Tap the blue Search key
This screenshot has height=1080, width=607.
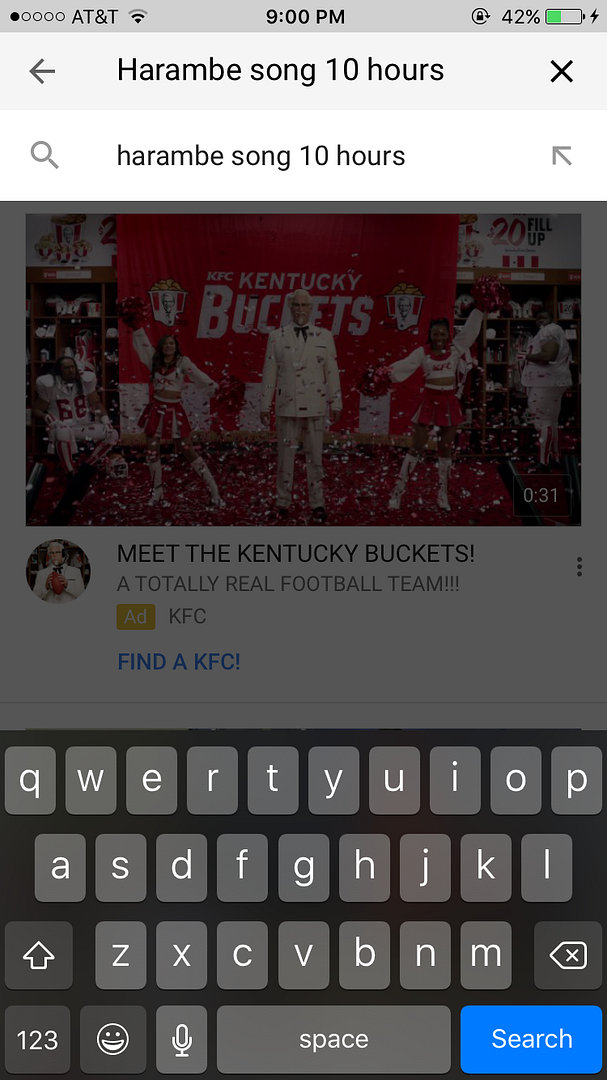(531, 1039)
